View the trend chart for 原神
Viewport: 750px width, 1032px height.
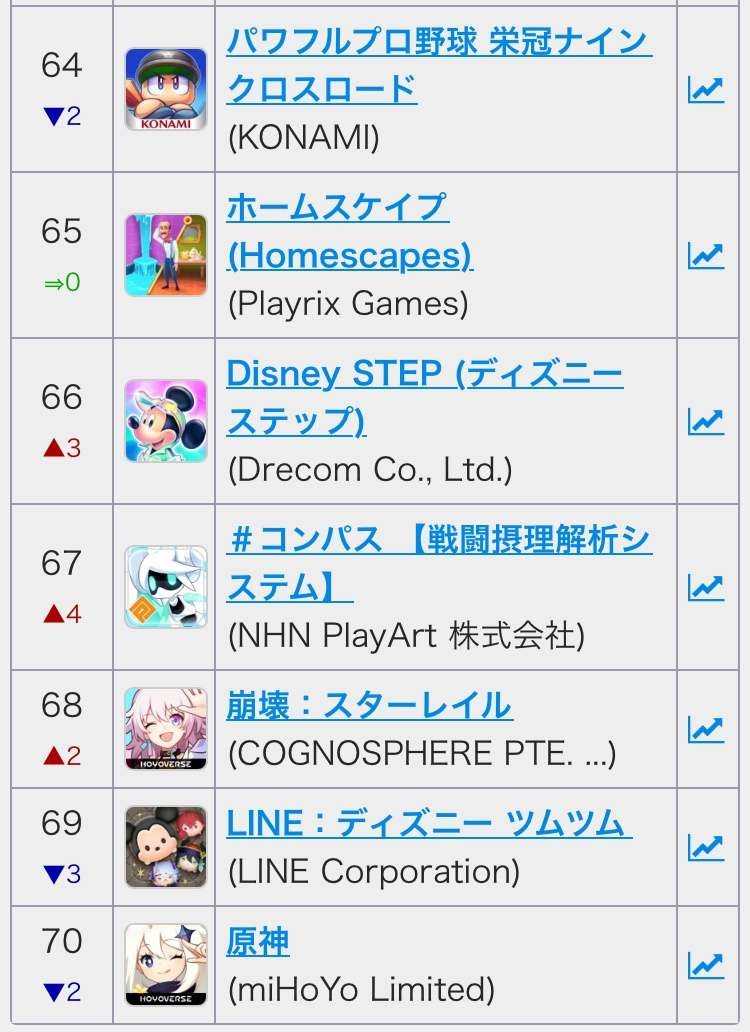click(x=705, y=965)
